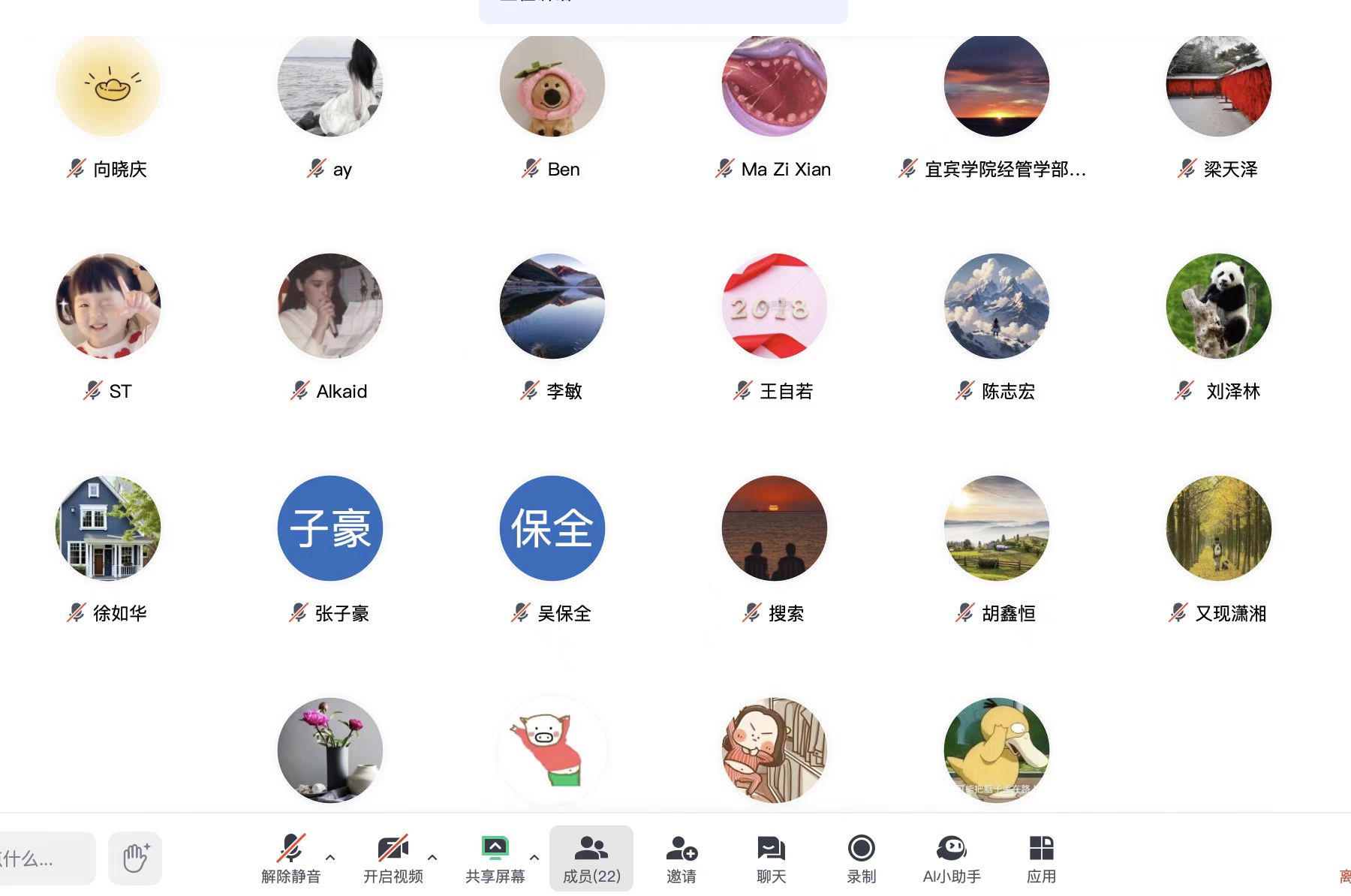Turn on camera with 开启视频
Viewport: 1351px width, 896px height.
coord(393,857)
